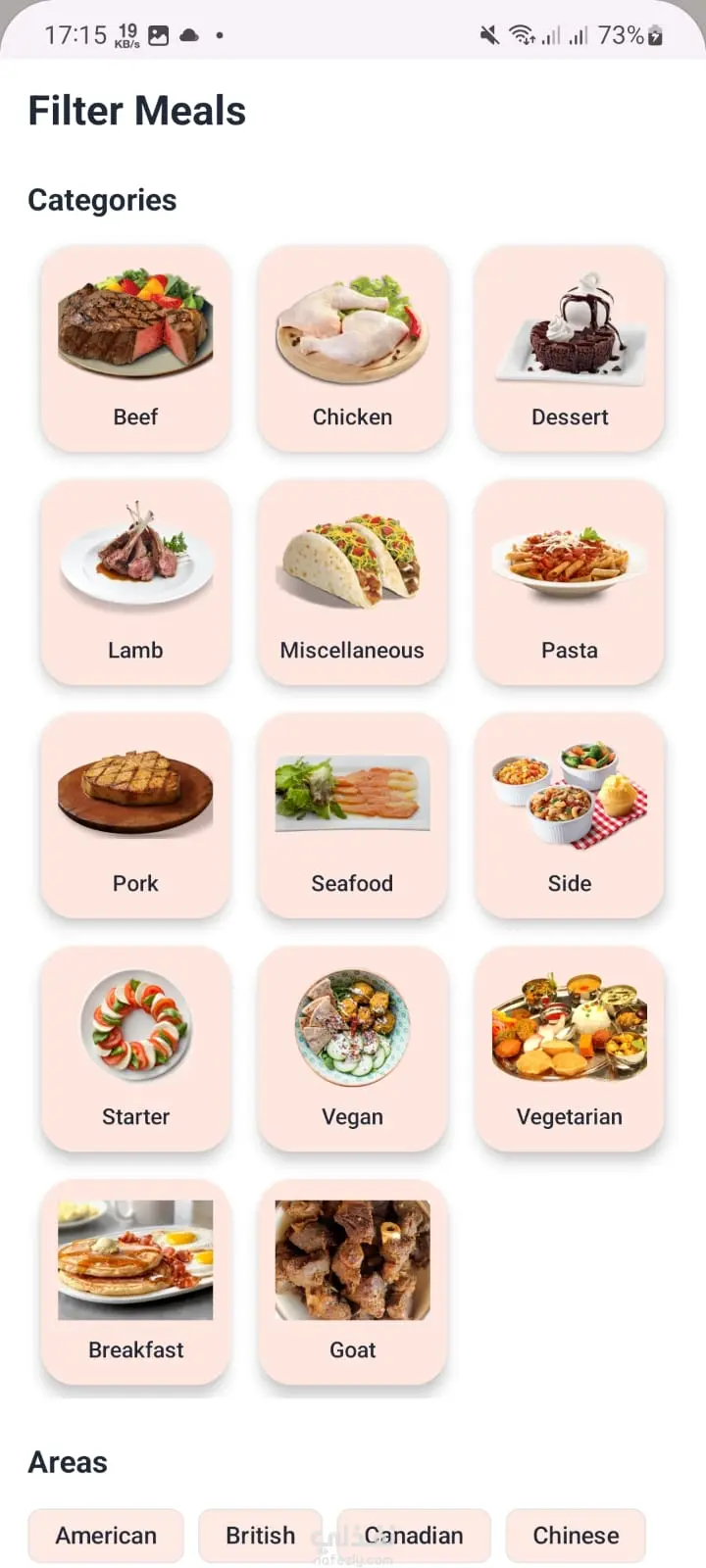Select the Vegan category card
Screen dimensions: 706x1568
352,1049
